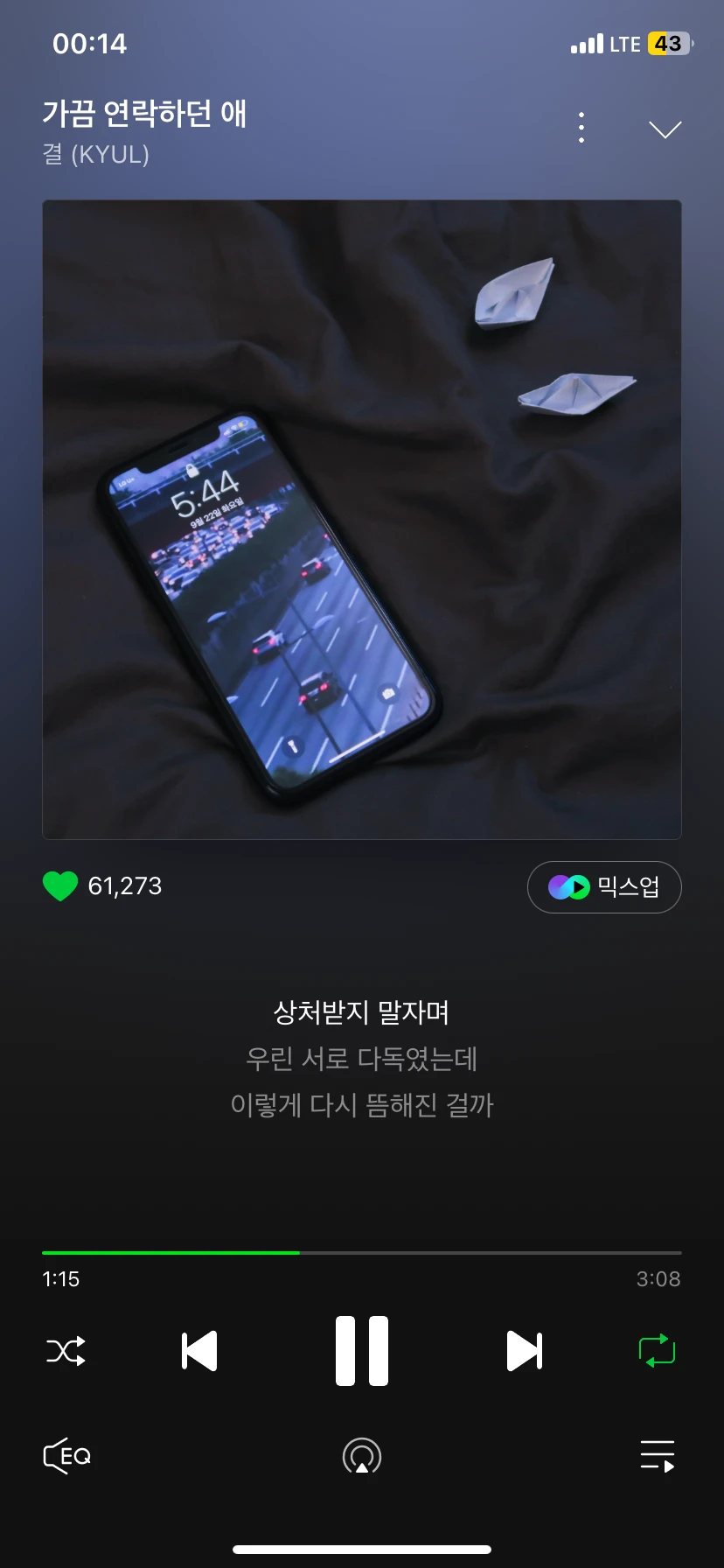The image size is (724, 1568).
Task: Tap the album cover artwork
Action: [x=362, y=520]
